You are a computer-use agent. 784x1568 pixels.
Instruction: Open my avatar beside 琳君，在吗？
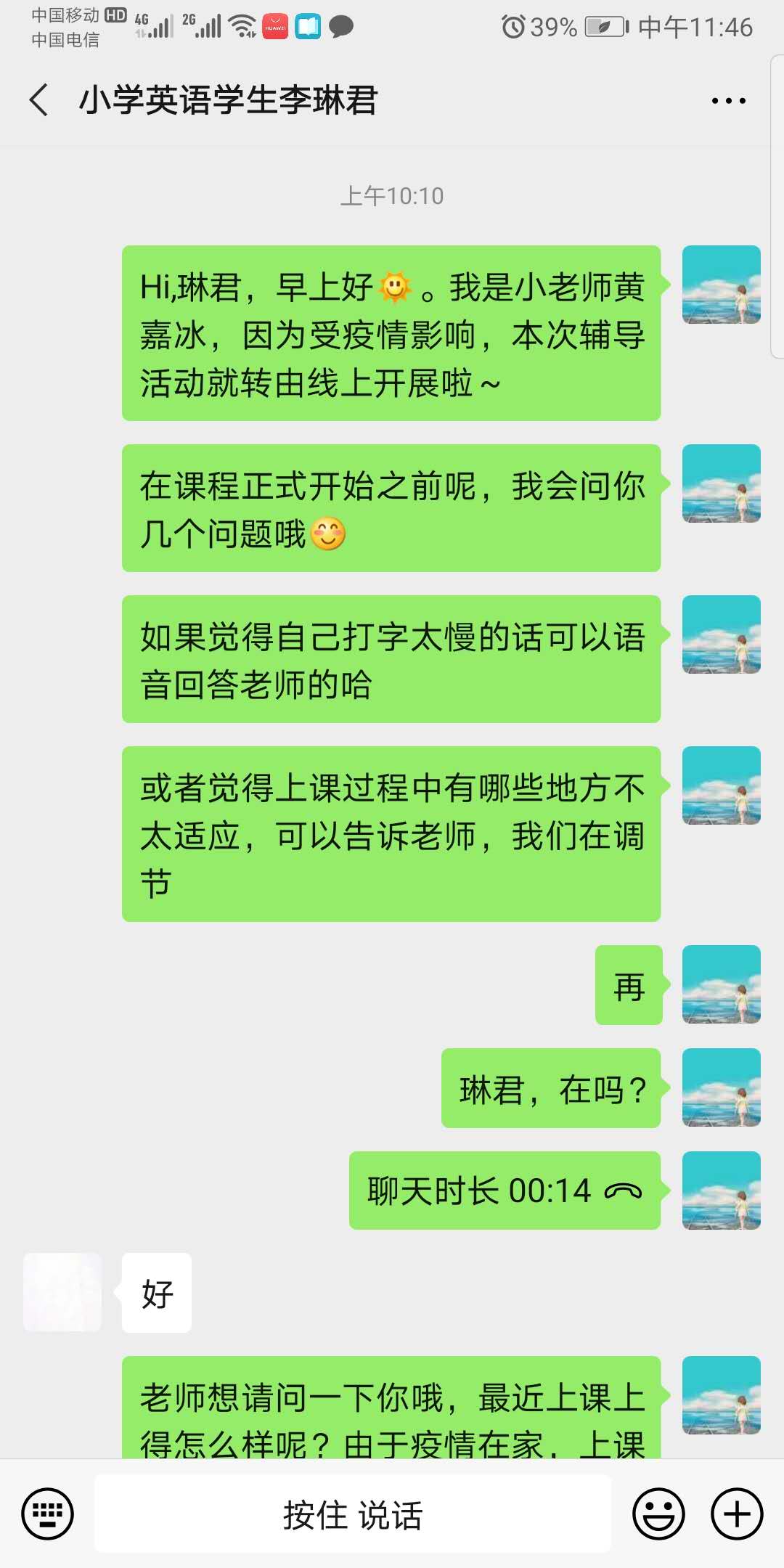721,1087
